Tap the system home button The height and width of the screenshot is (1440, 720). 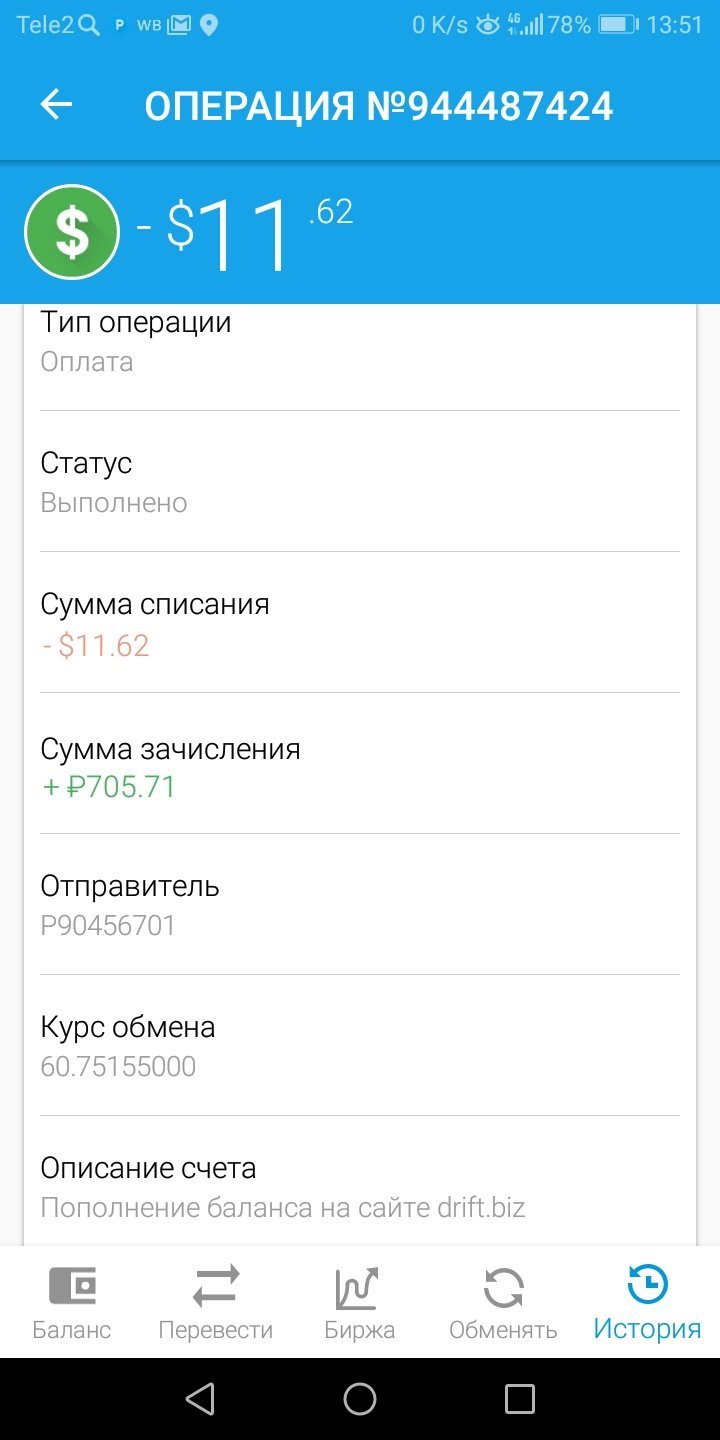[x=360, y=1399]
